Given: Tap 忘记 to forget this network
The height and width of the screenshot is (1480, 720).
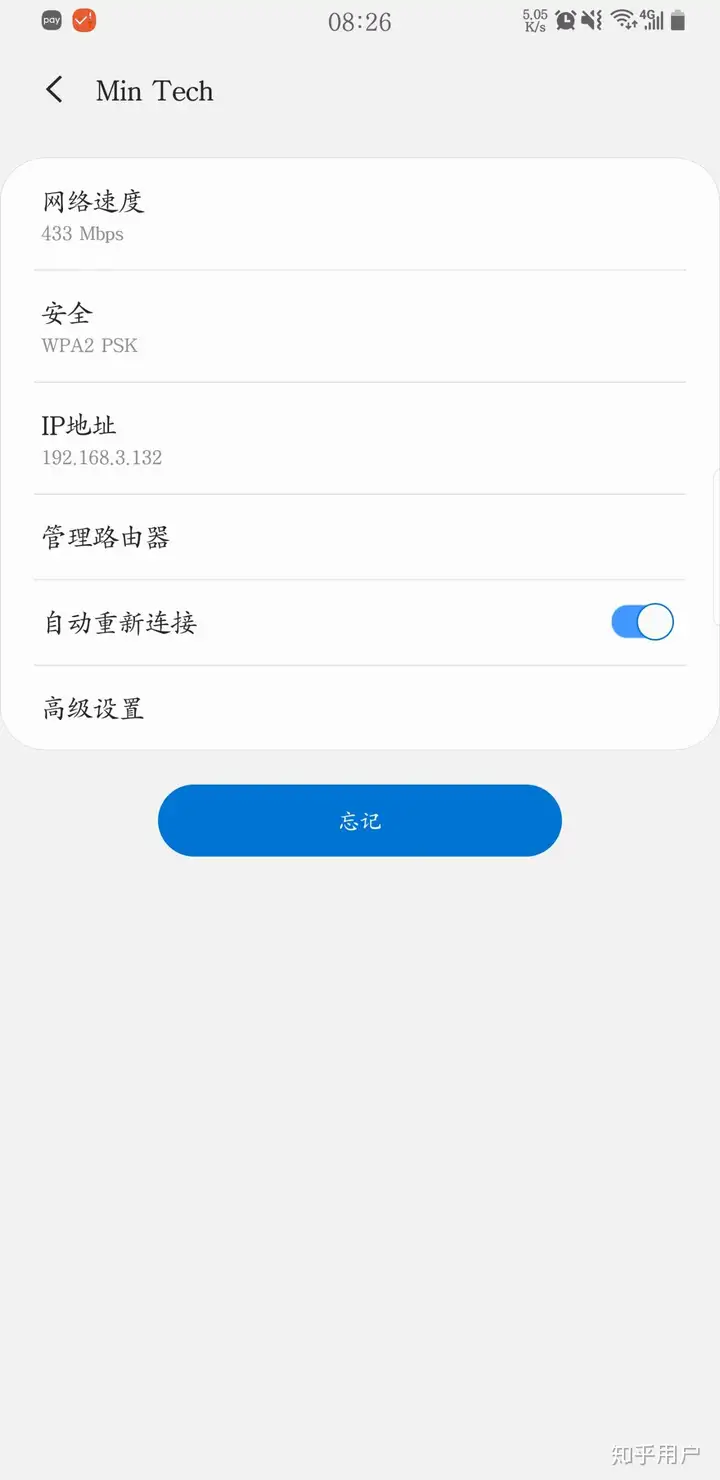Looking at the screenshot, I should [x=360, y=820].
